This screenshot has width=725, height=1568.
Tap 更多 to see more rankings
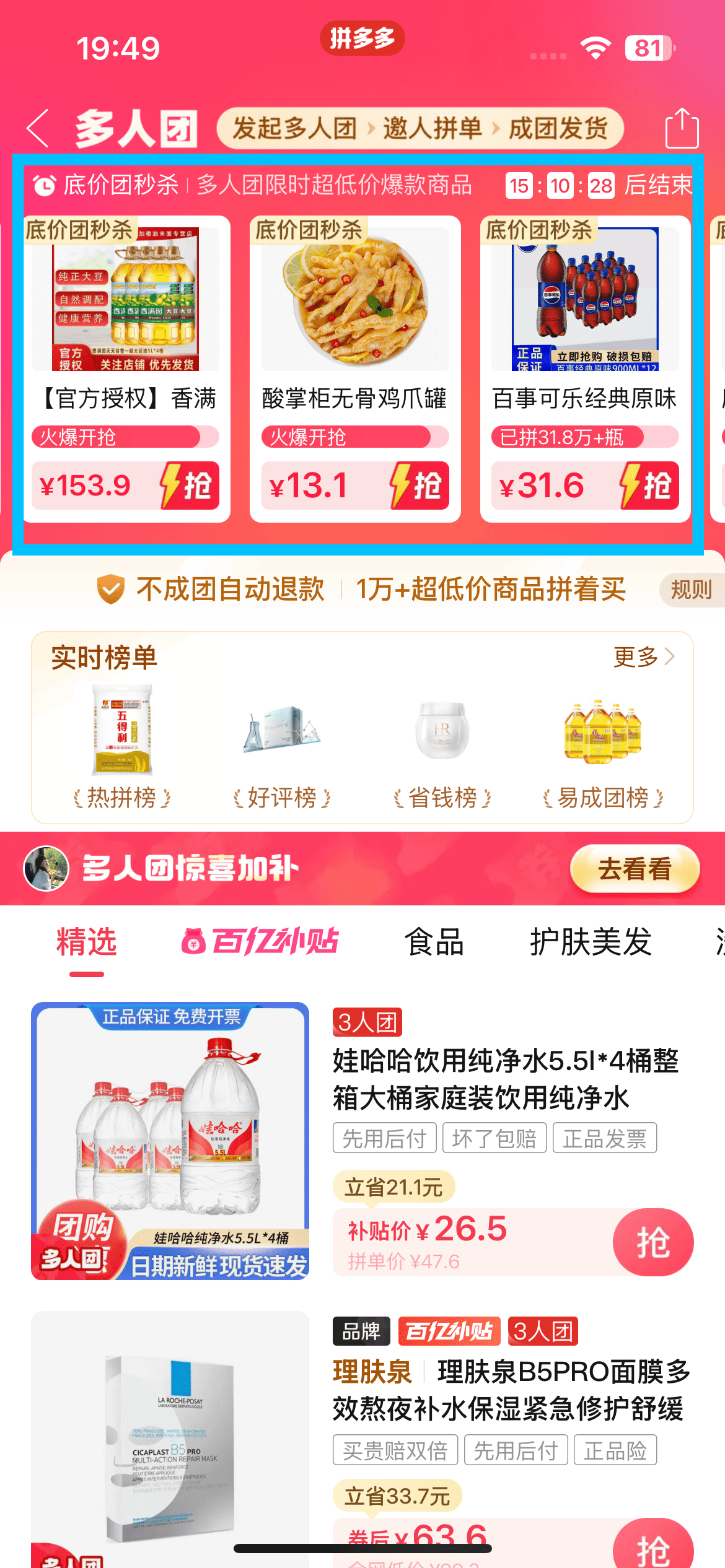coord(643,657)
